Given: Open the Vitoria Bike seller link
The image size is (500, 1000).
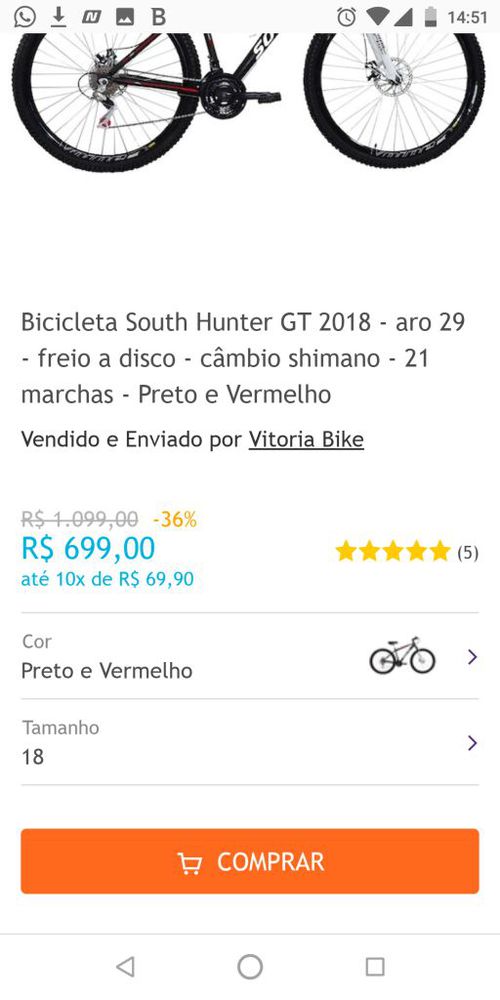Looking at the screenshot, I should (306, 439).
